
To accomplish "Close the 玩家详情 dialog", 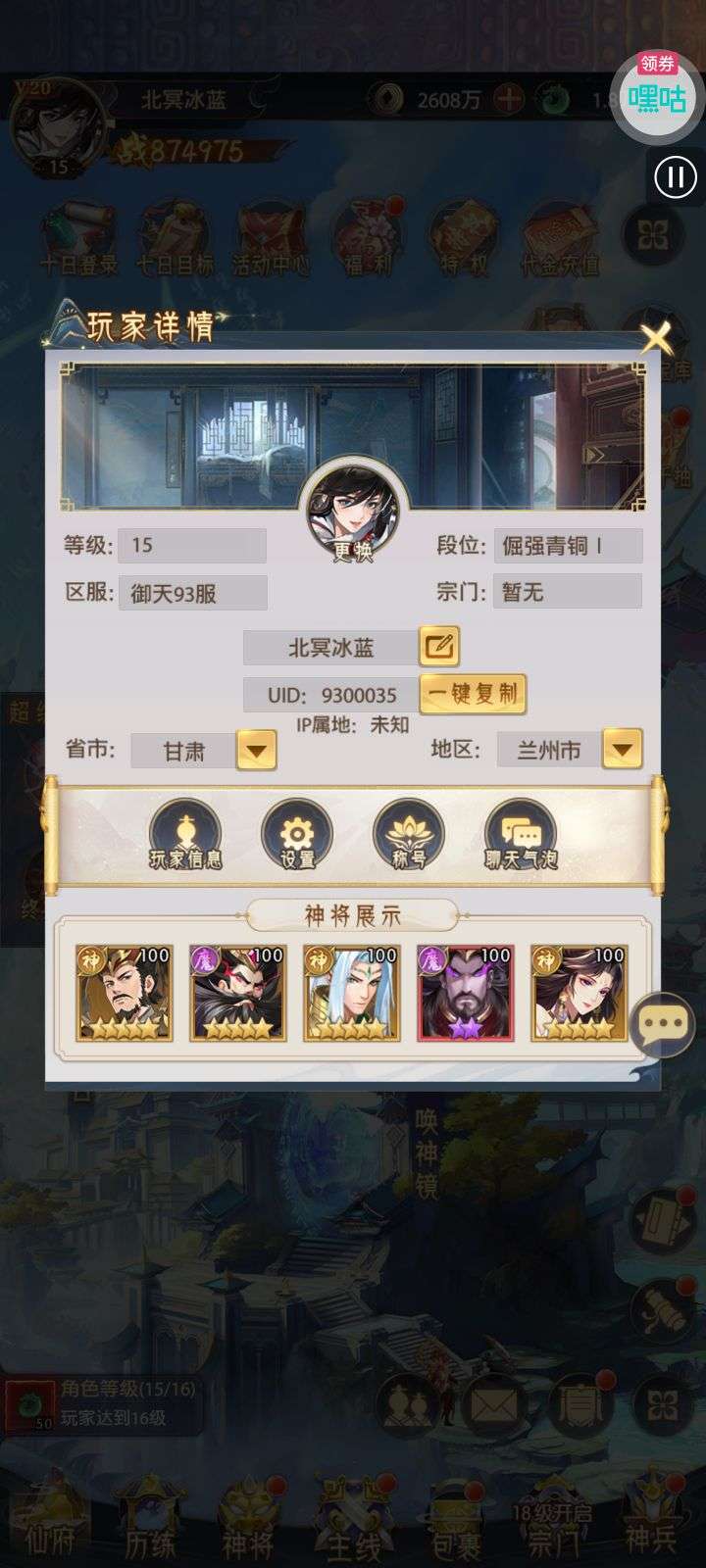I will pos(656,338).
